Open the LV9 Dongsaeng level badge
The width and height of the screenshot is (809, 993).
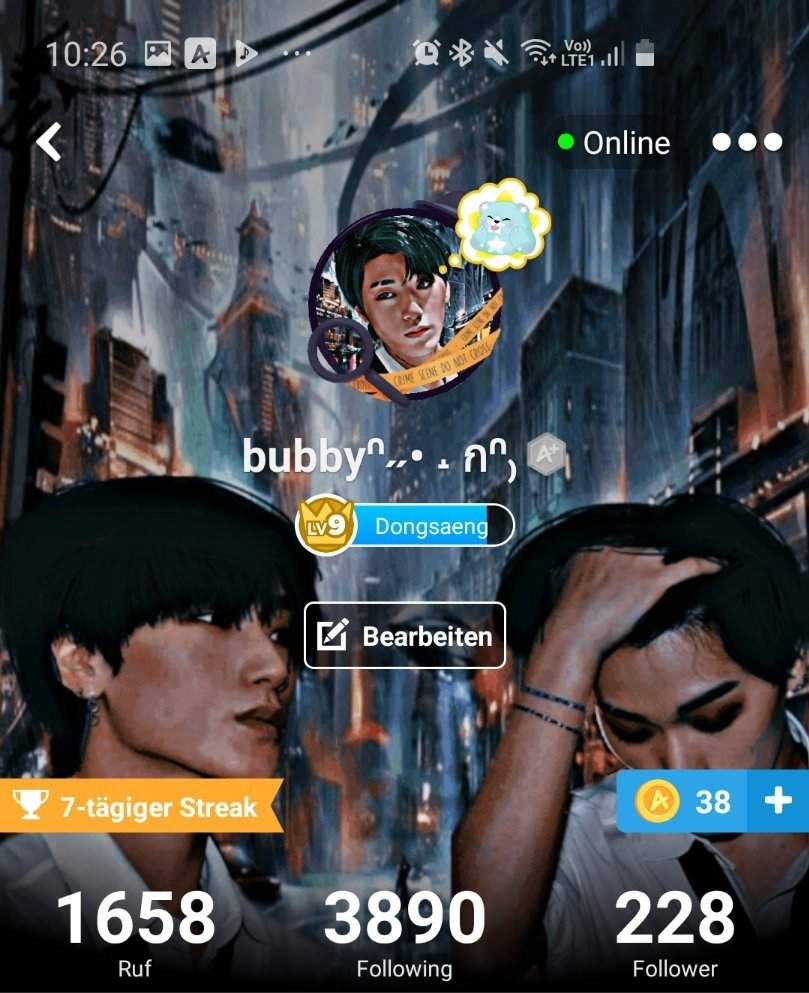click(x=405, y=526)
